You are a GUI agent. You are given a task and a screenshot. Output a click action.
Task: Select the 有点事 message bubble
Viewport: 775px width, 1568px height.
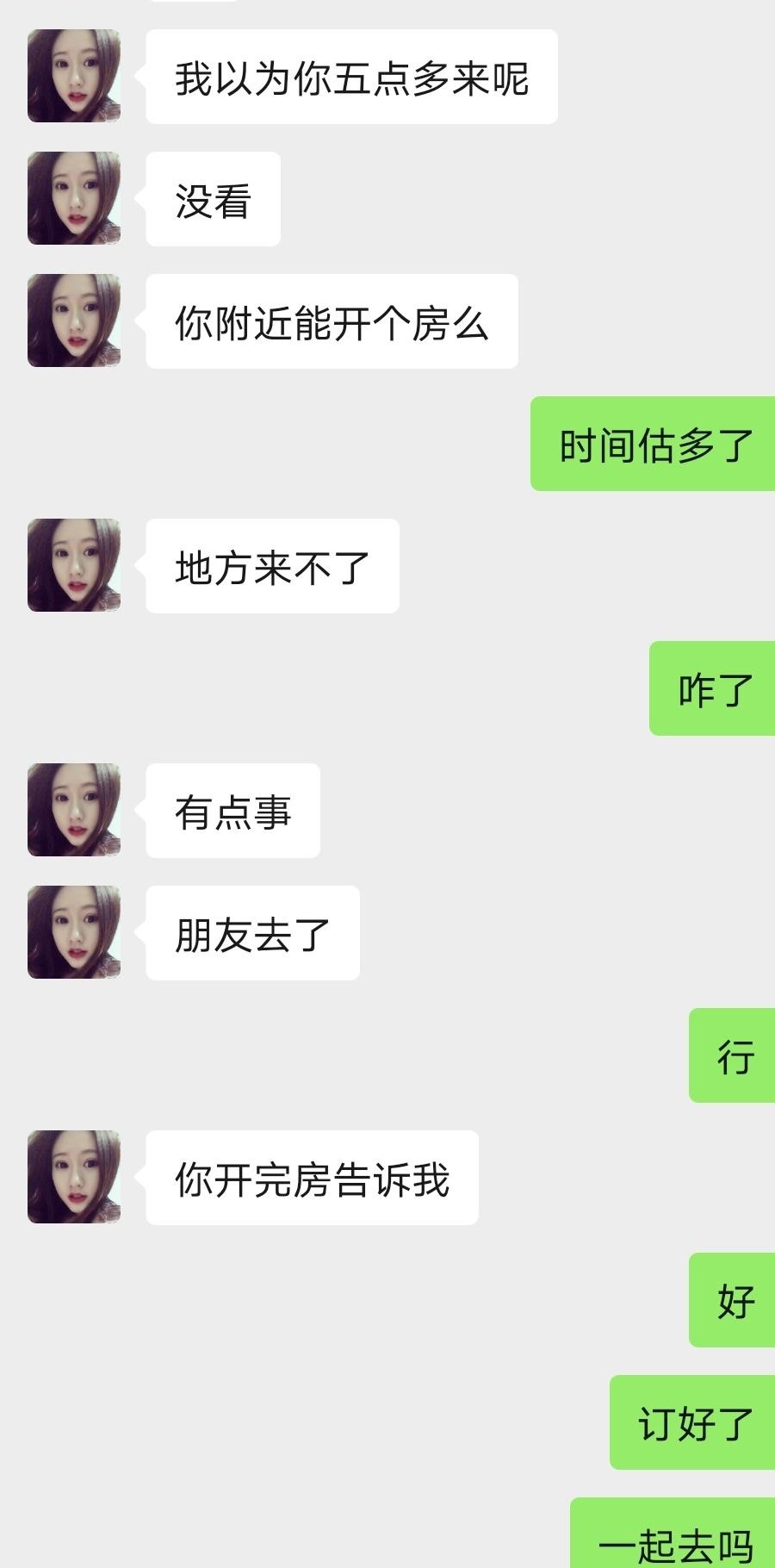tap(232, 810)
